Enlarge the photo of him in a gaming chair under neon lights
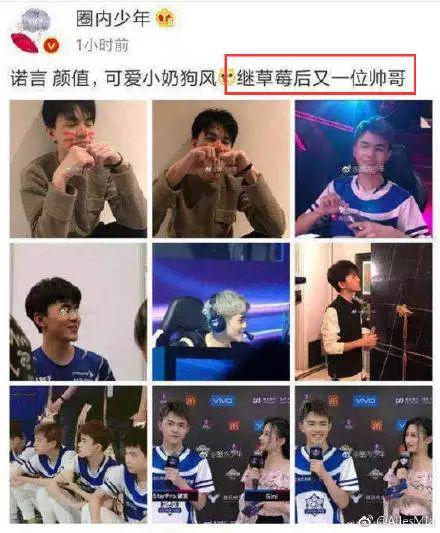 tap(364, 169)
